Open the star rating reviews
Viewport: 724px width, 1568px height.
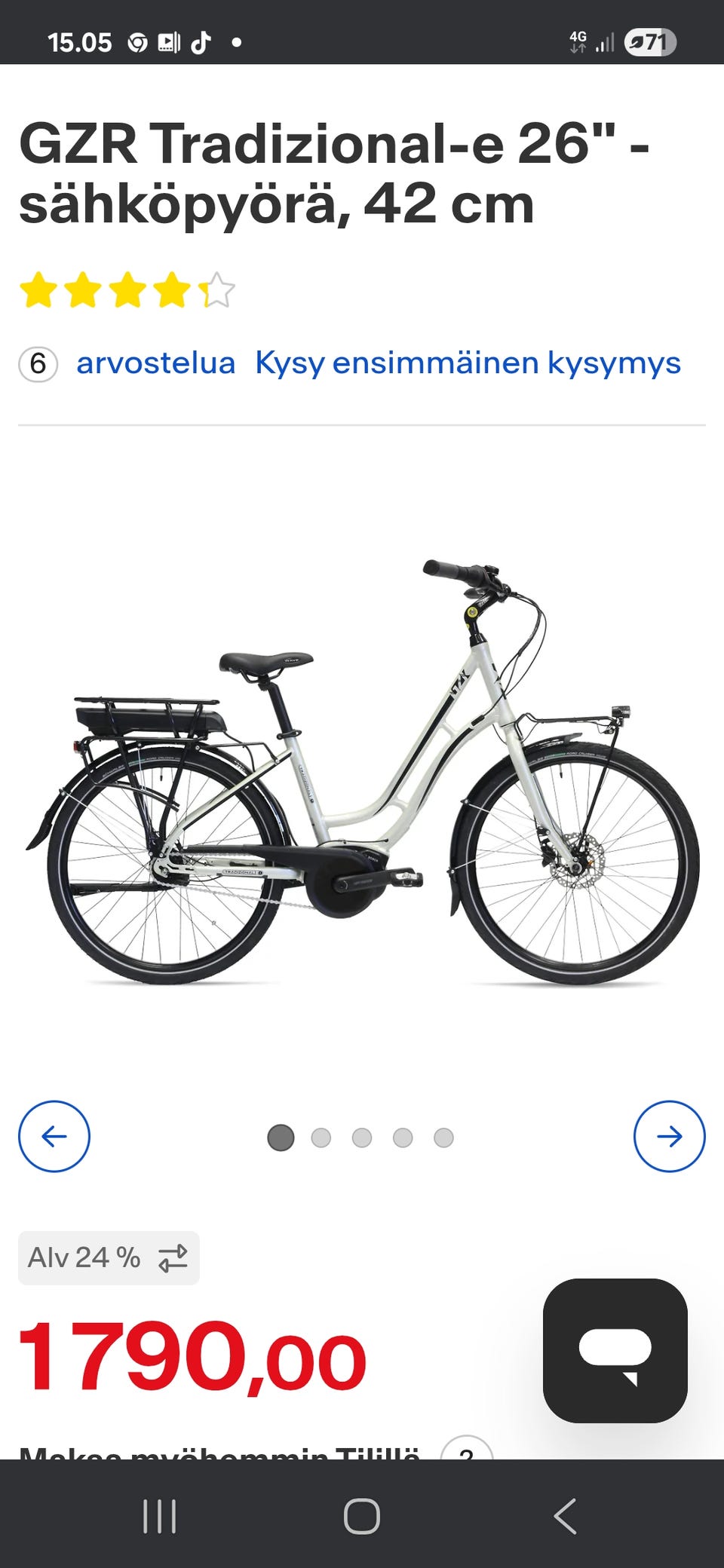(x=127, y=291)
